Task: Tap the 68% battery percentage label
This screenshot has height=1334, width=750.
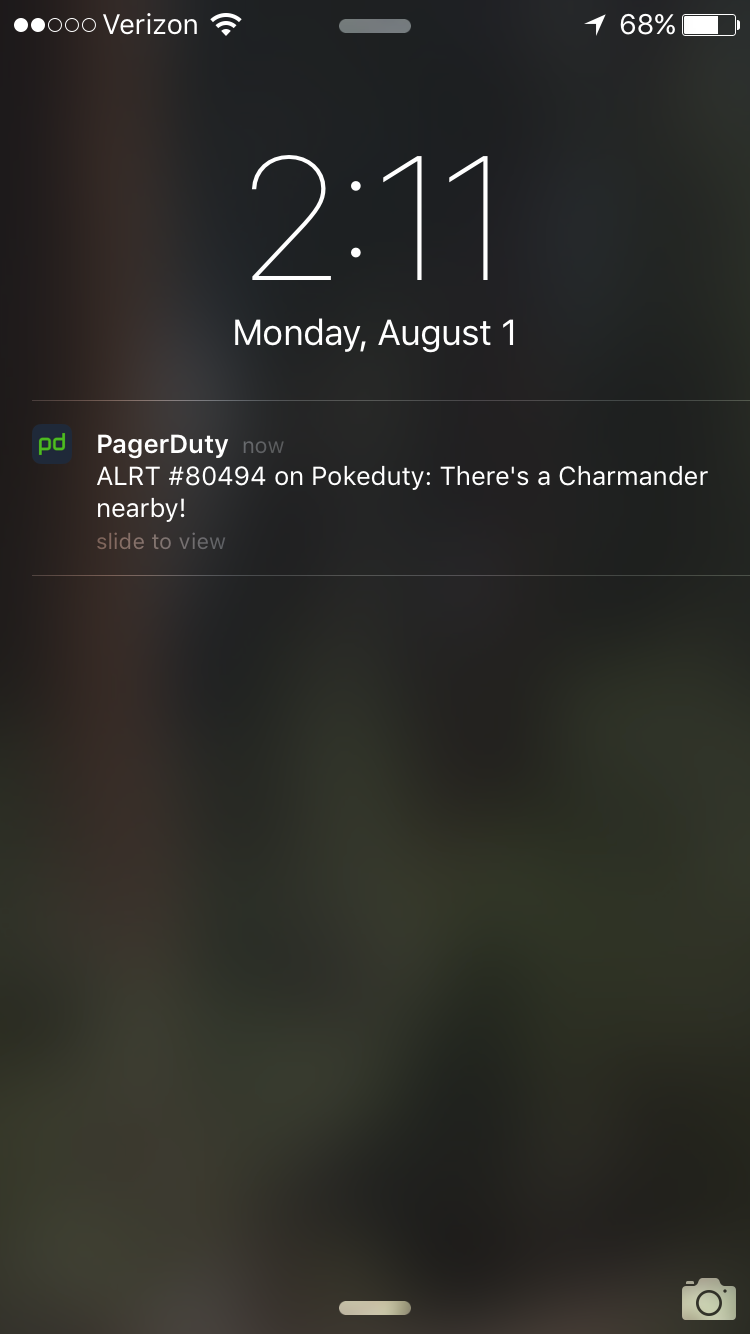Action: (646, 25)
